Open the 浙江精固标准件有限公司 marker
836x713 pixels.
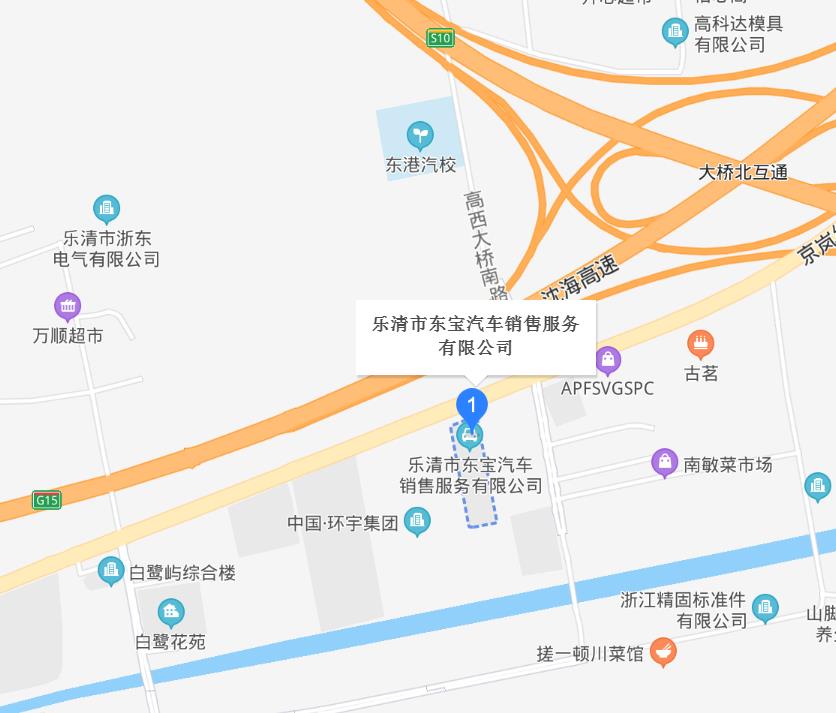click(x=765, y=607)
